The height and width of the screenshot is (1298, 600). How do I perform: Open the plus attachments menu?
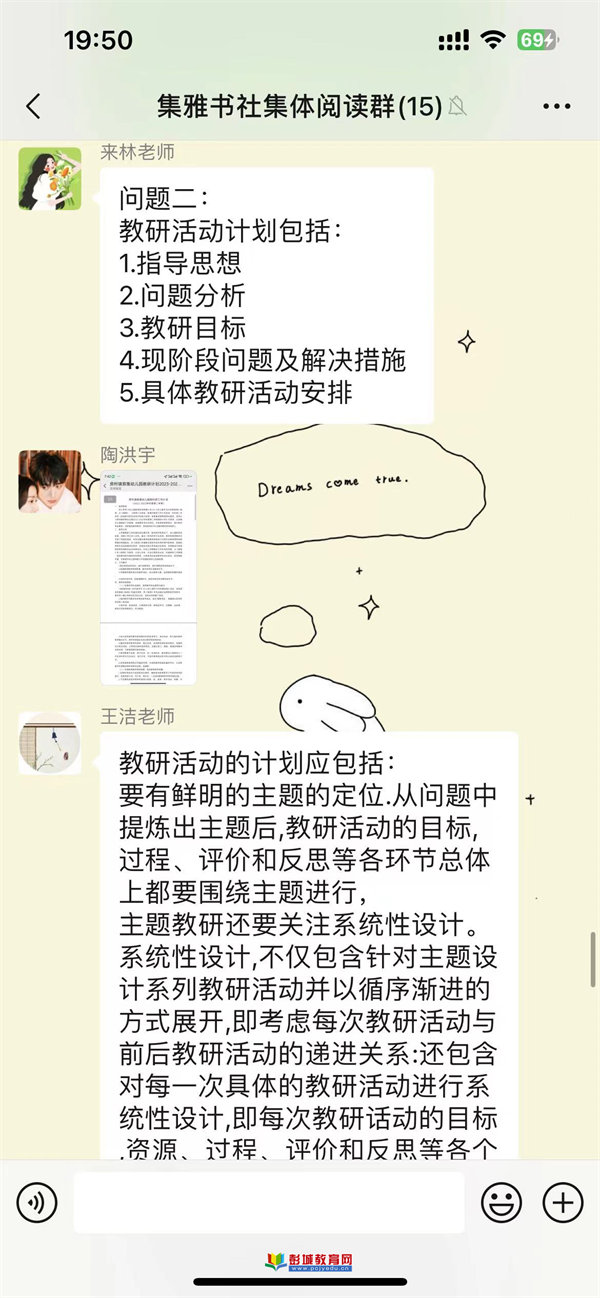562,1201
